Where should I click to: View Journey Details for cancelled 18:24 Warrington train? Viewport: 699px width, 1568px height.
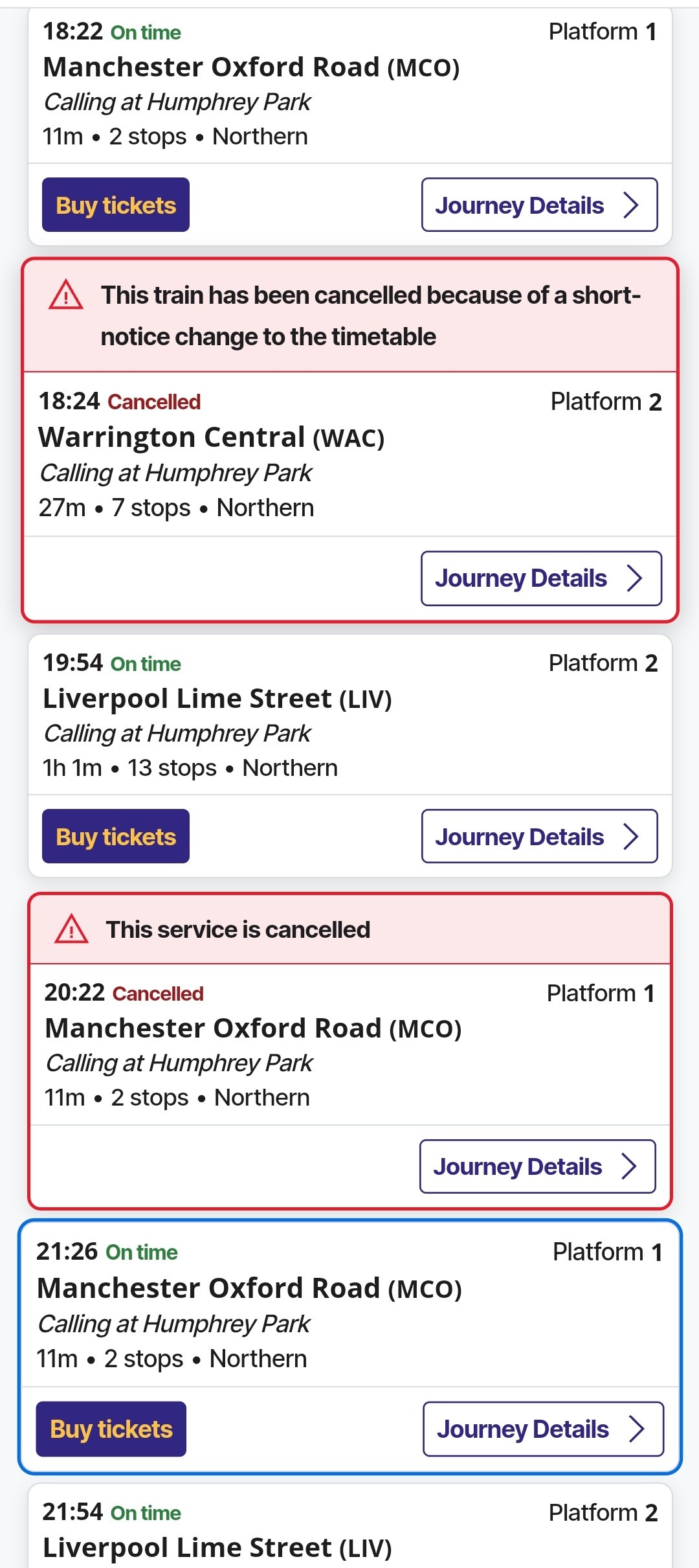point(541,578)
